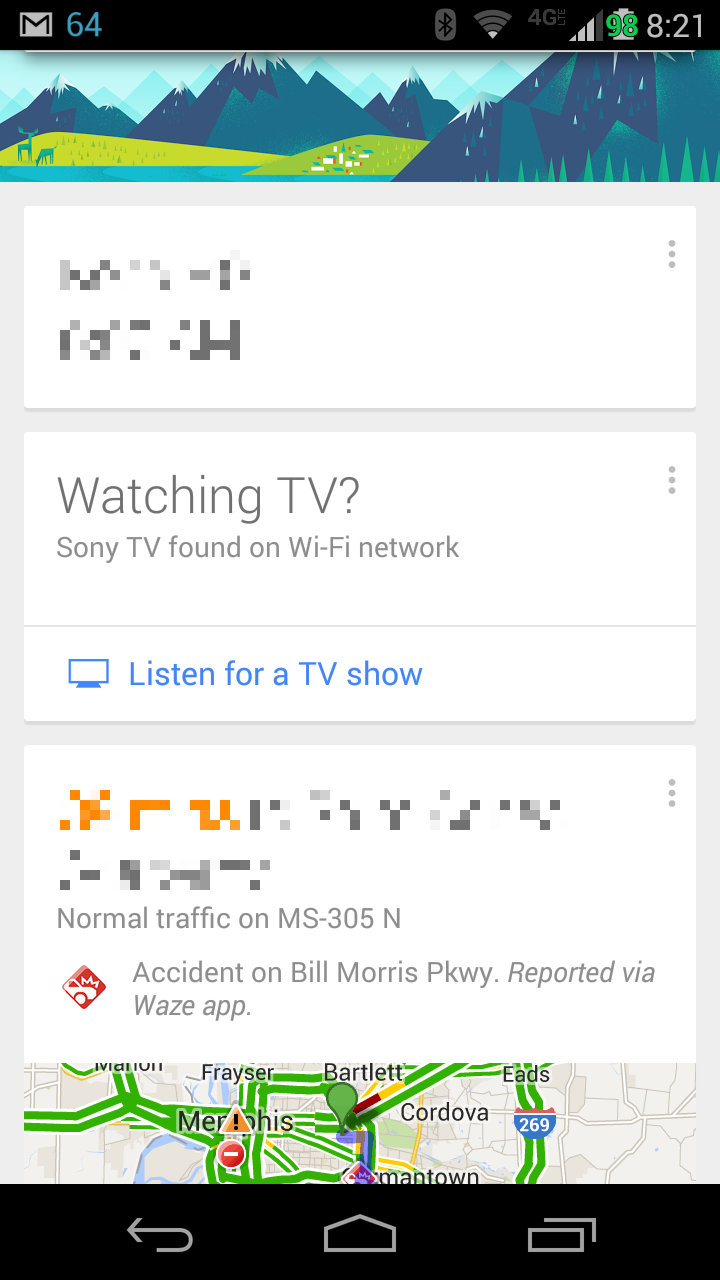The width and height of the screenshot is (720, 1280).
Task: Open overflow menu on Watching TV card
Action: tap(672, 480)
